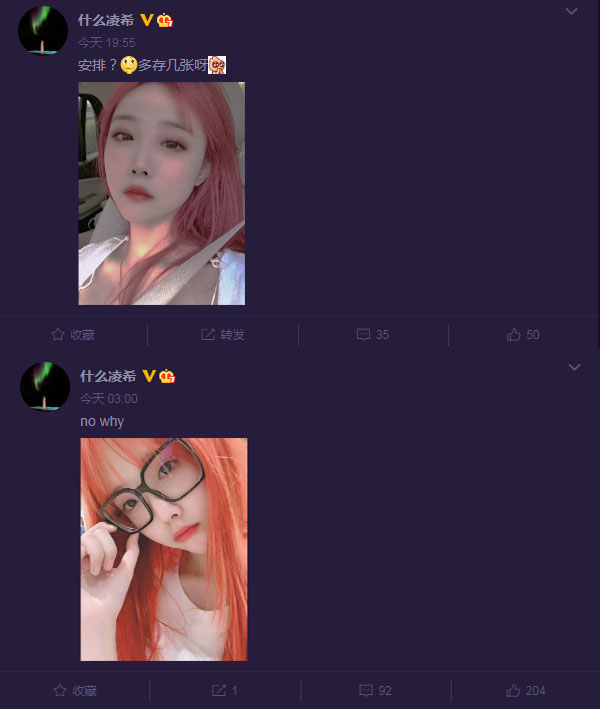
Task: Like the 'no why' post with 204 likes
Action: (x=525, y=690)
